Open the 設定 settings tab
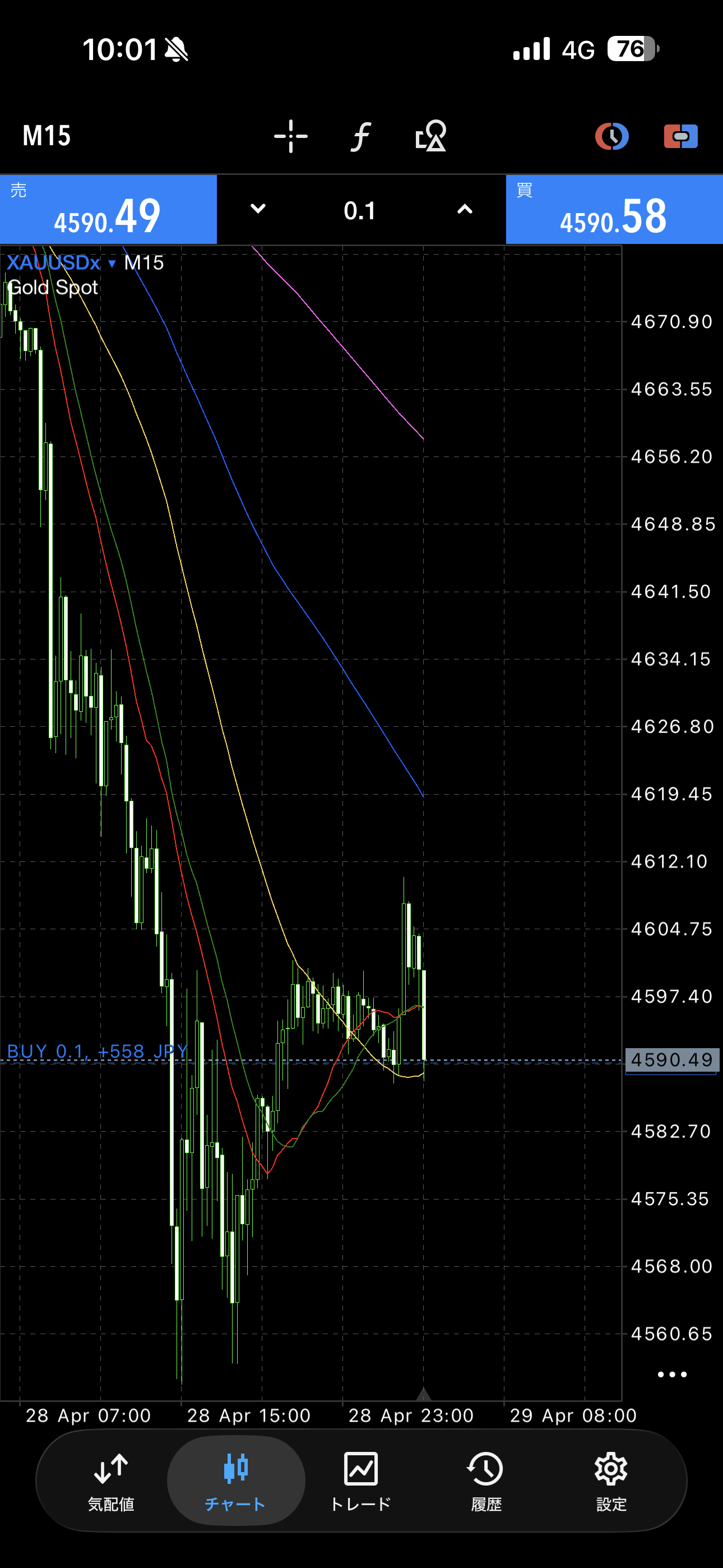The width and height of the screenshot is (723, 1568). click(x=611, y=1481)
